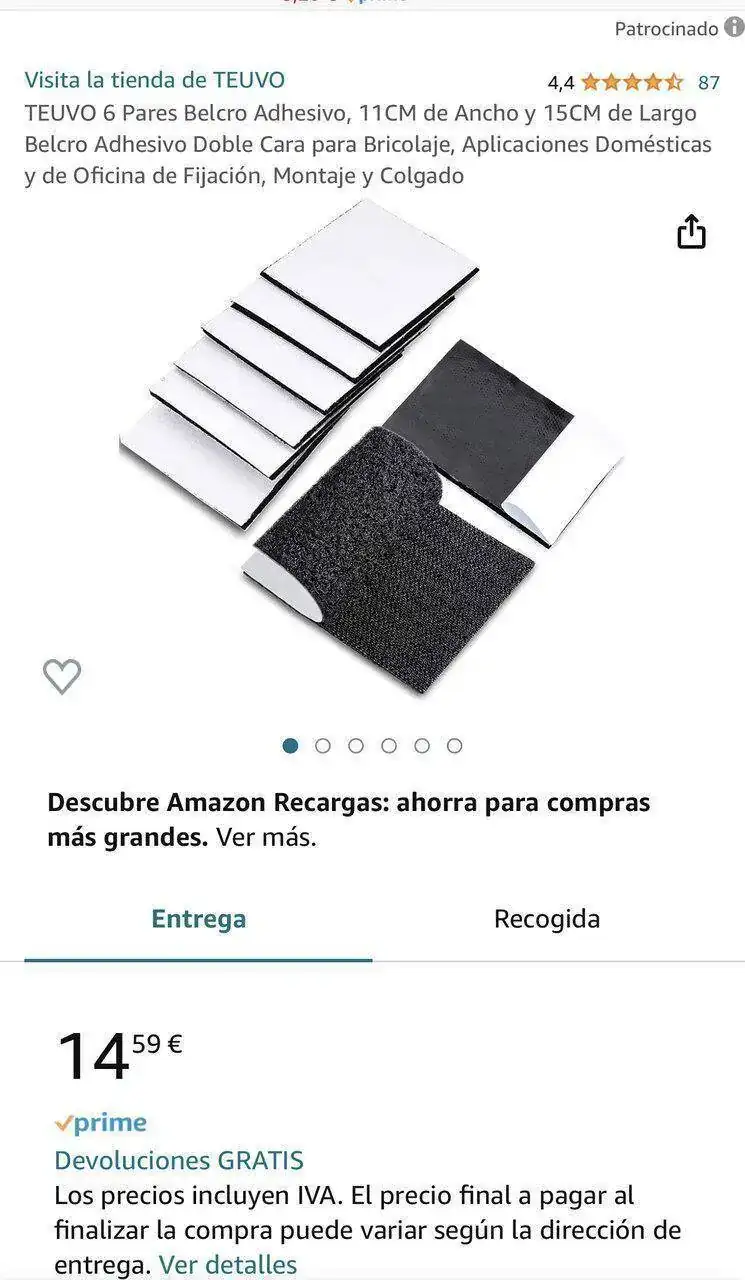
Task: Open the 87 customer ratings
Action: click(x=708, y=82)
